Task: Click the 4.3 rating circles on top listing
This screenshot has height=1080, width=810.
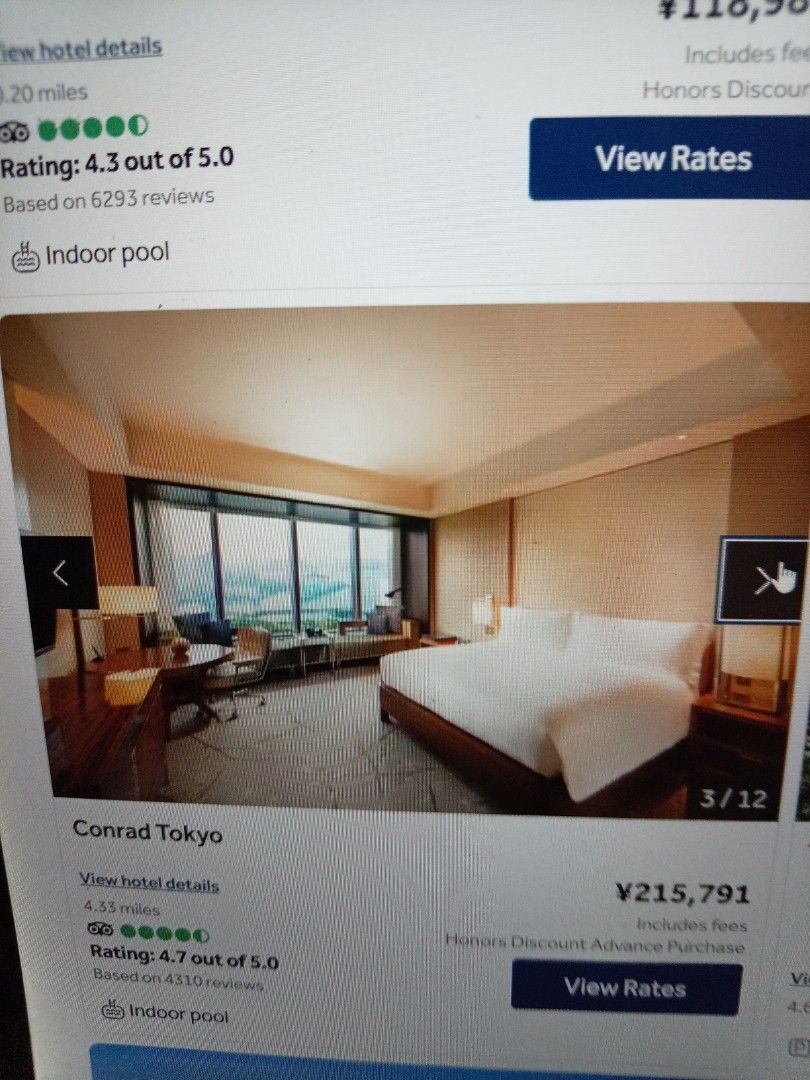Action: pos(92,128)
